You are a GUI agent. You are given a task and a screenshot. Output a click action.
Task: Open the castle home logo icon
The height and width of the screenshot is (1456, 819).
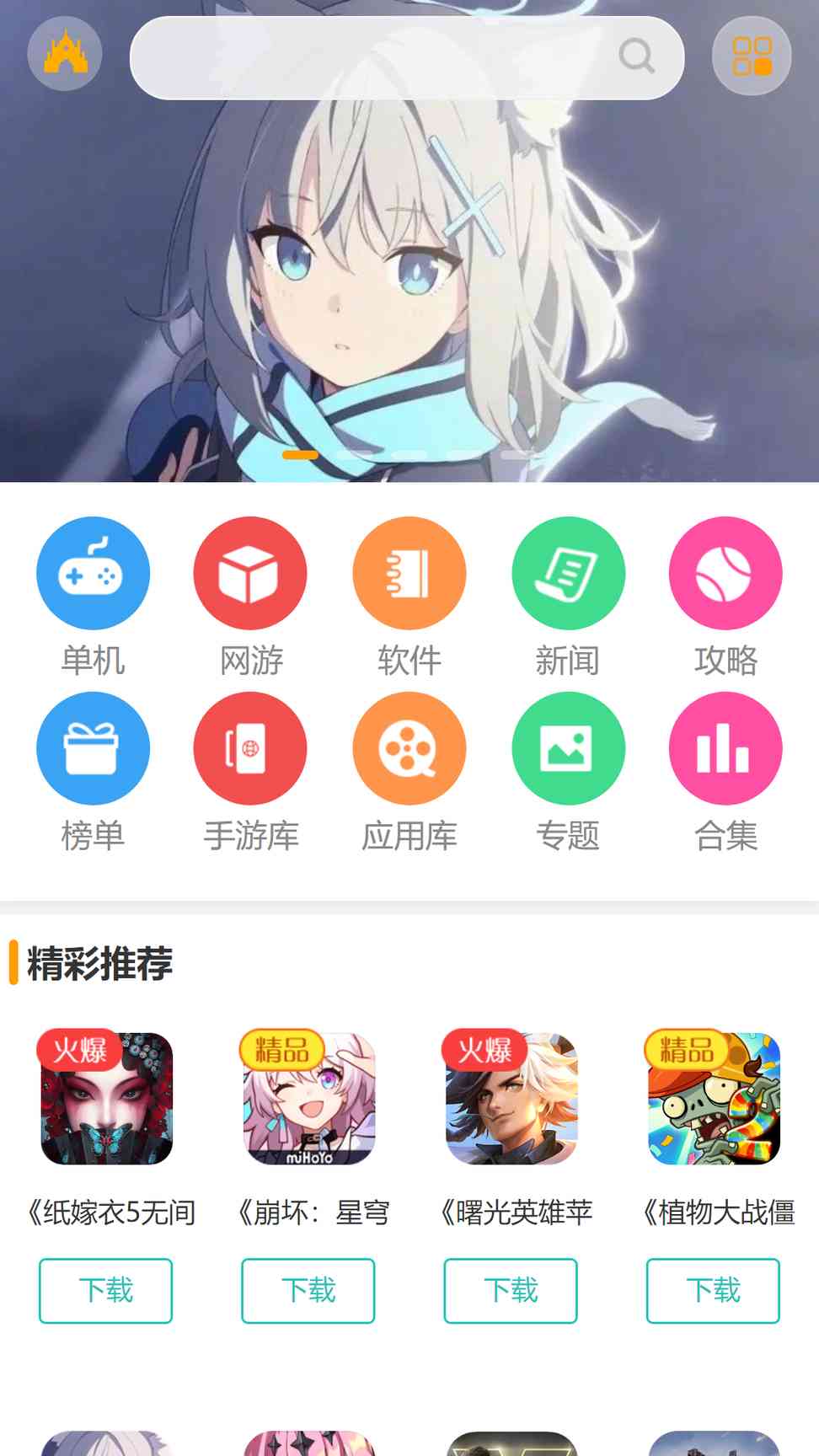tap(65, 54)
